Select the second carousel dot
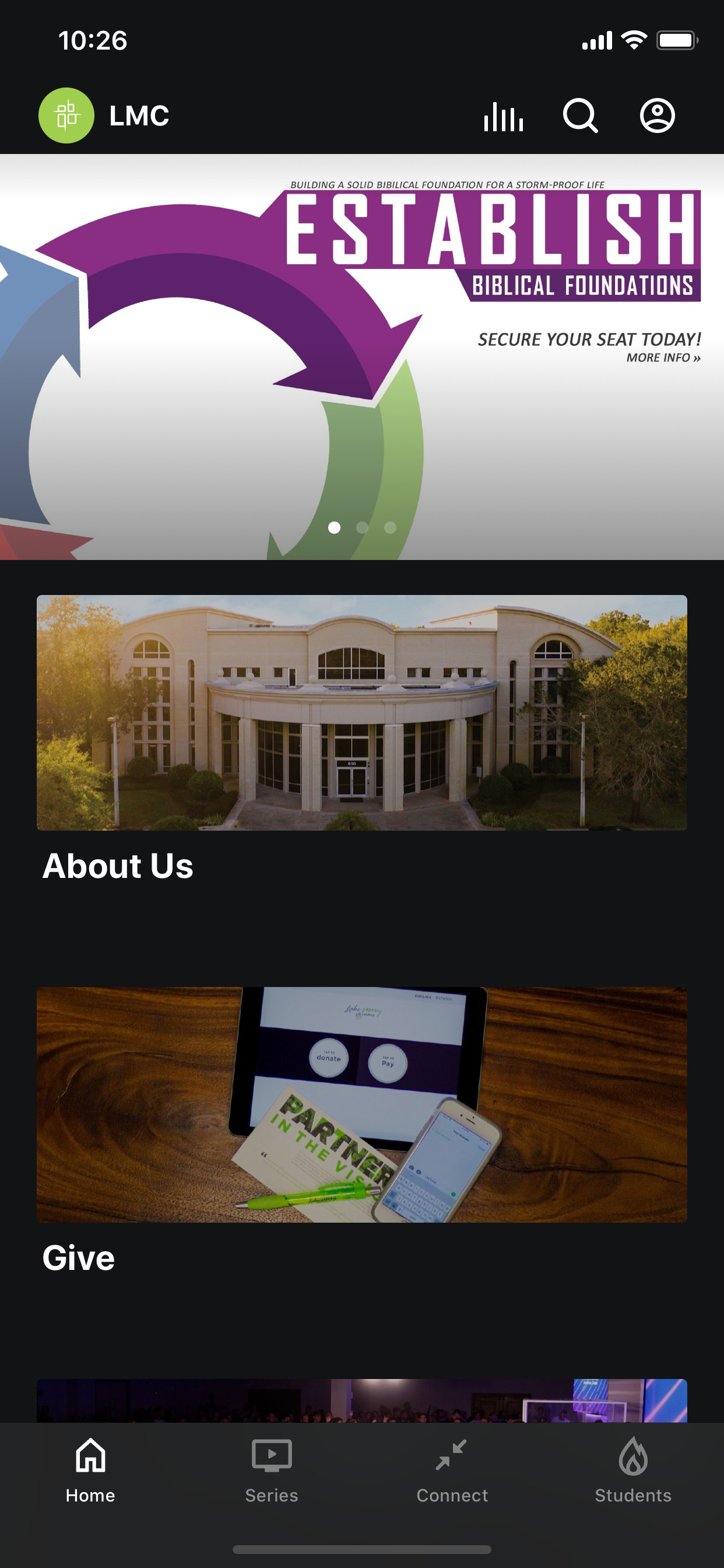 [x=362, y=529]
